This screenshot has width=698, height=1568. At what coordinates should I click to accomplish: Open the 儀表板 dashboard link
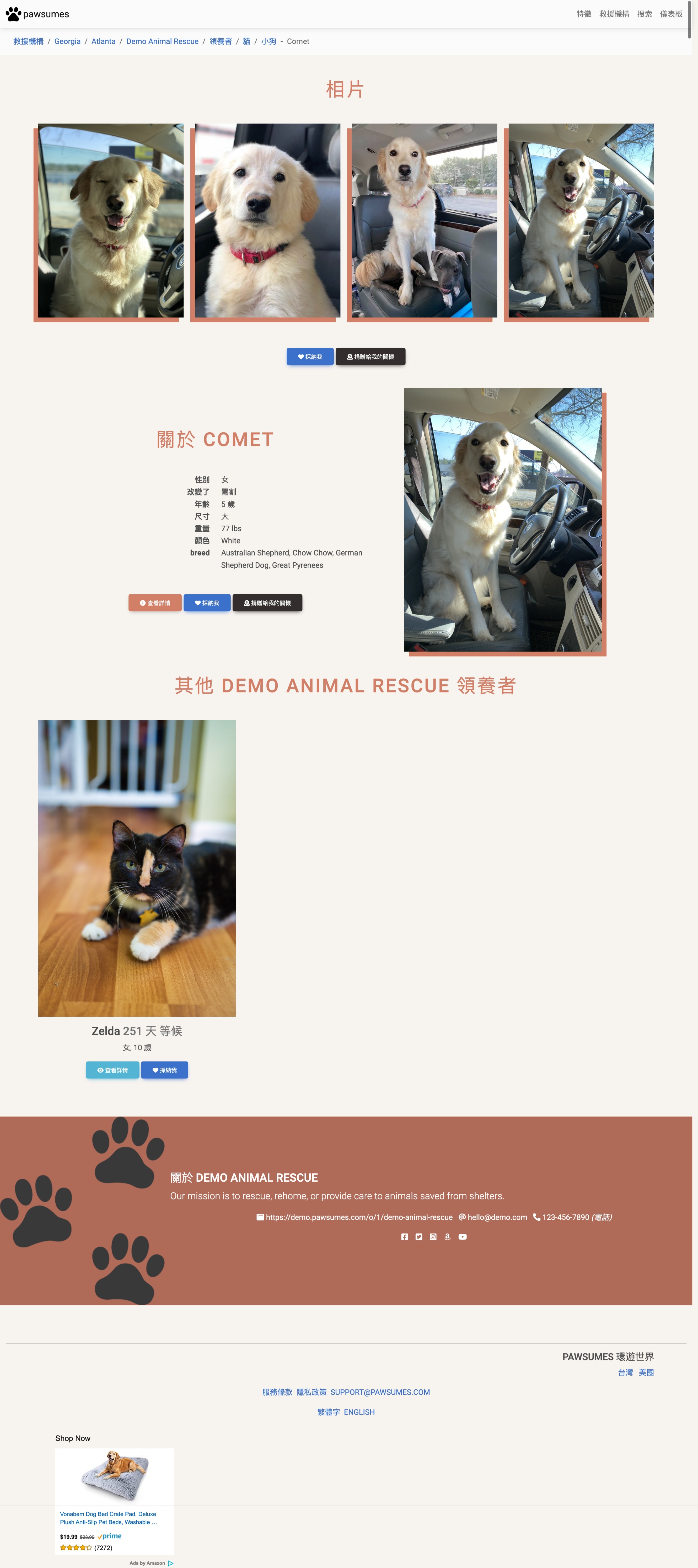(x=671, y=14)
